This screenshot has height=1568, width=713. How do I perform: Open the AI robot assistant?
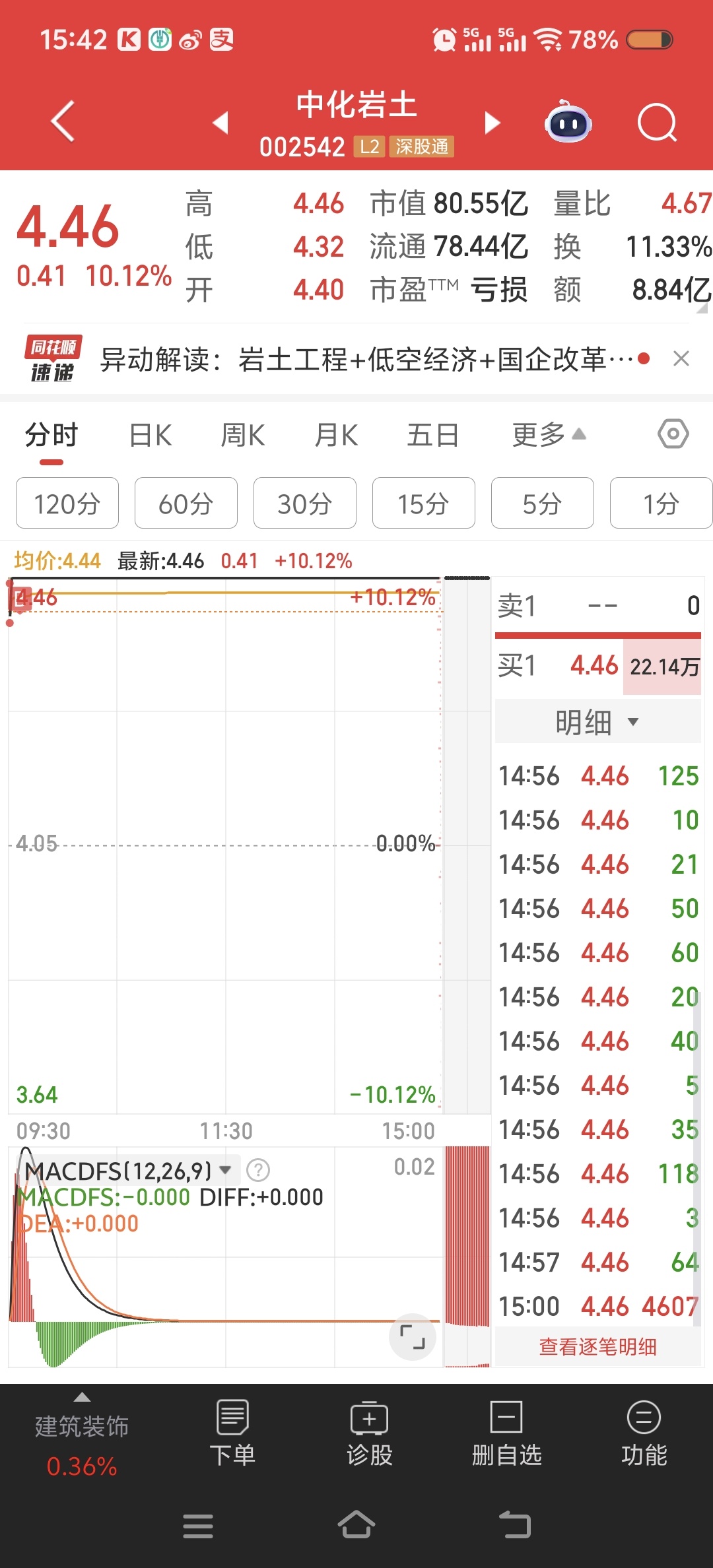click(x=568, y=122)
